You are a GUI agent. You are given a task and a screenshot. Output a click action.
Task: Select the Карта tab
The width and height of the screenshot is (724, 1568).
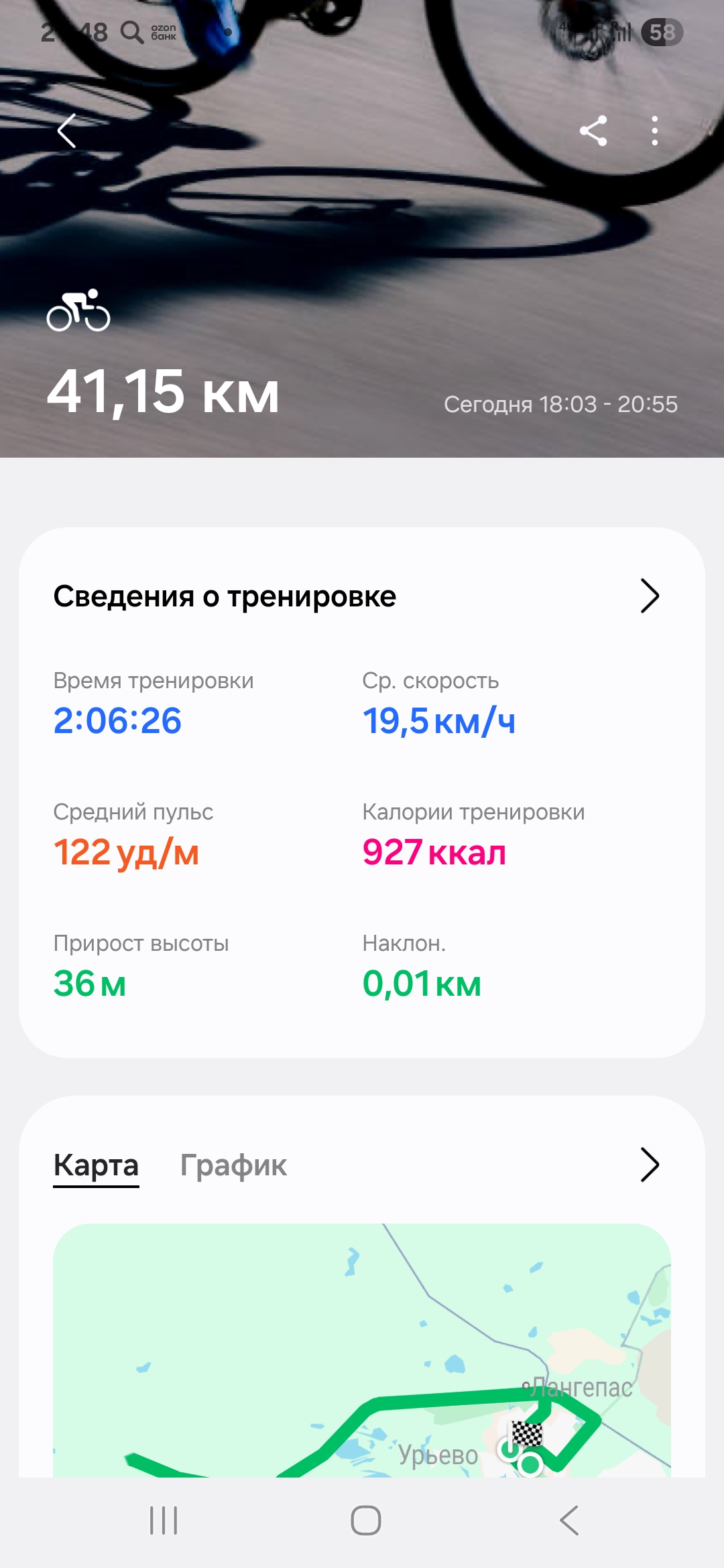coord(96,1165)
